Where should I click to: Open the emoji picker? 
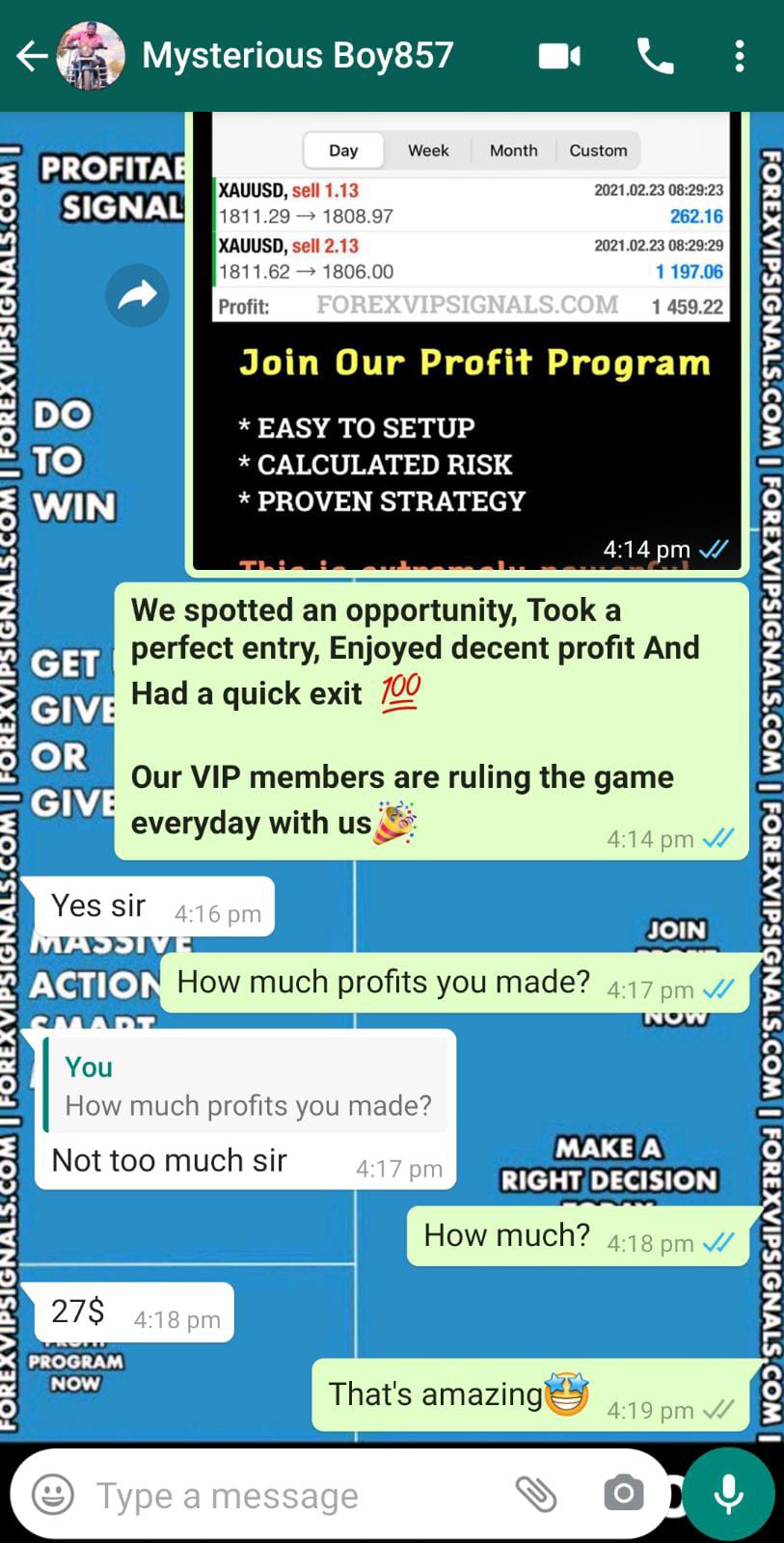point(53,1495)
